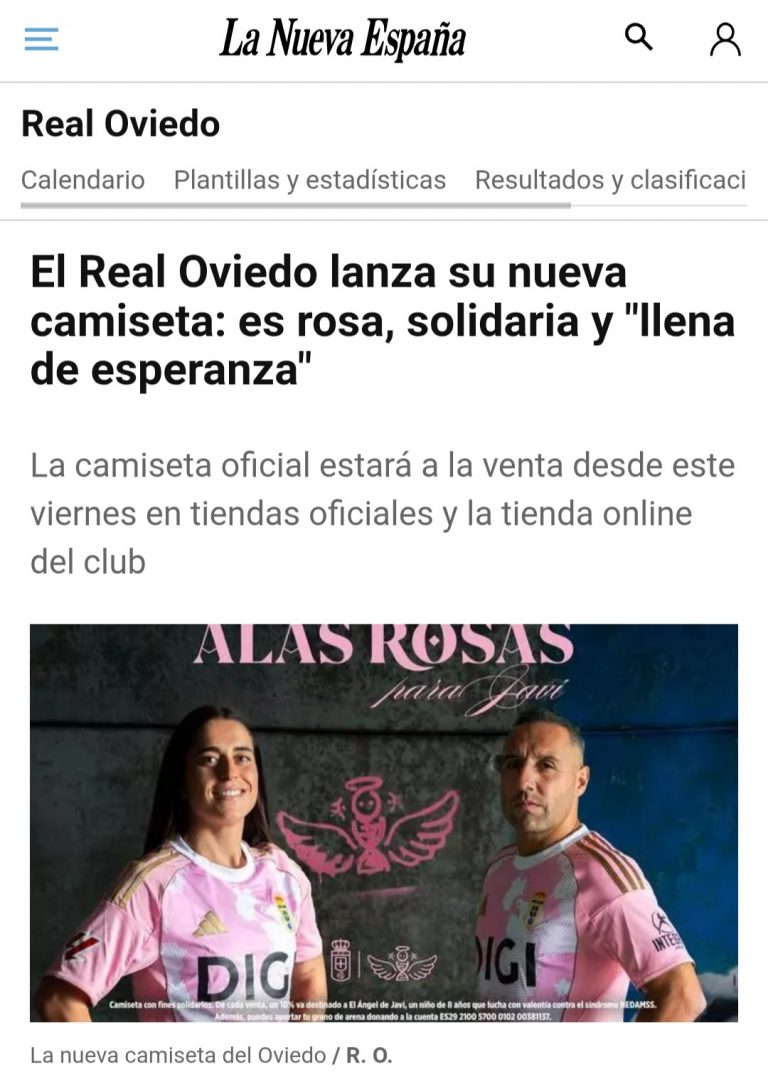
Task: Open the user account profile
Action: pyautogui.click(x=725, y=39)
